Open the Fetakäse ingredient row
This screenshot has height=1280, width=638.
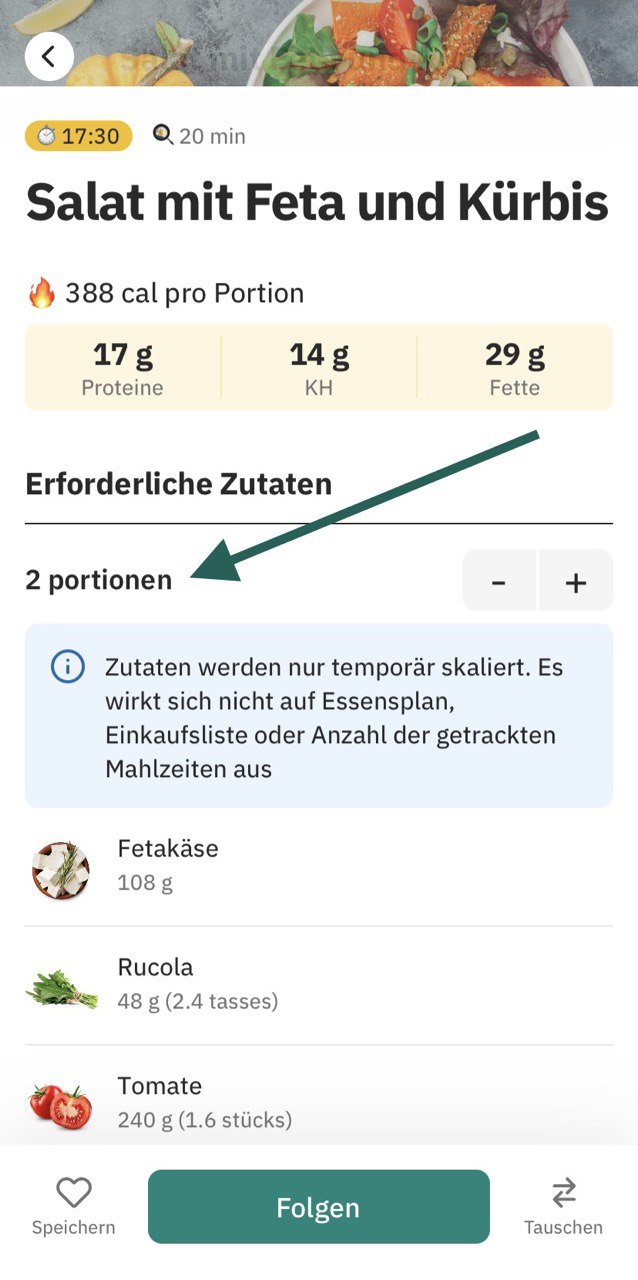click(318, 866)
